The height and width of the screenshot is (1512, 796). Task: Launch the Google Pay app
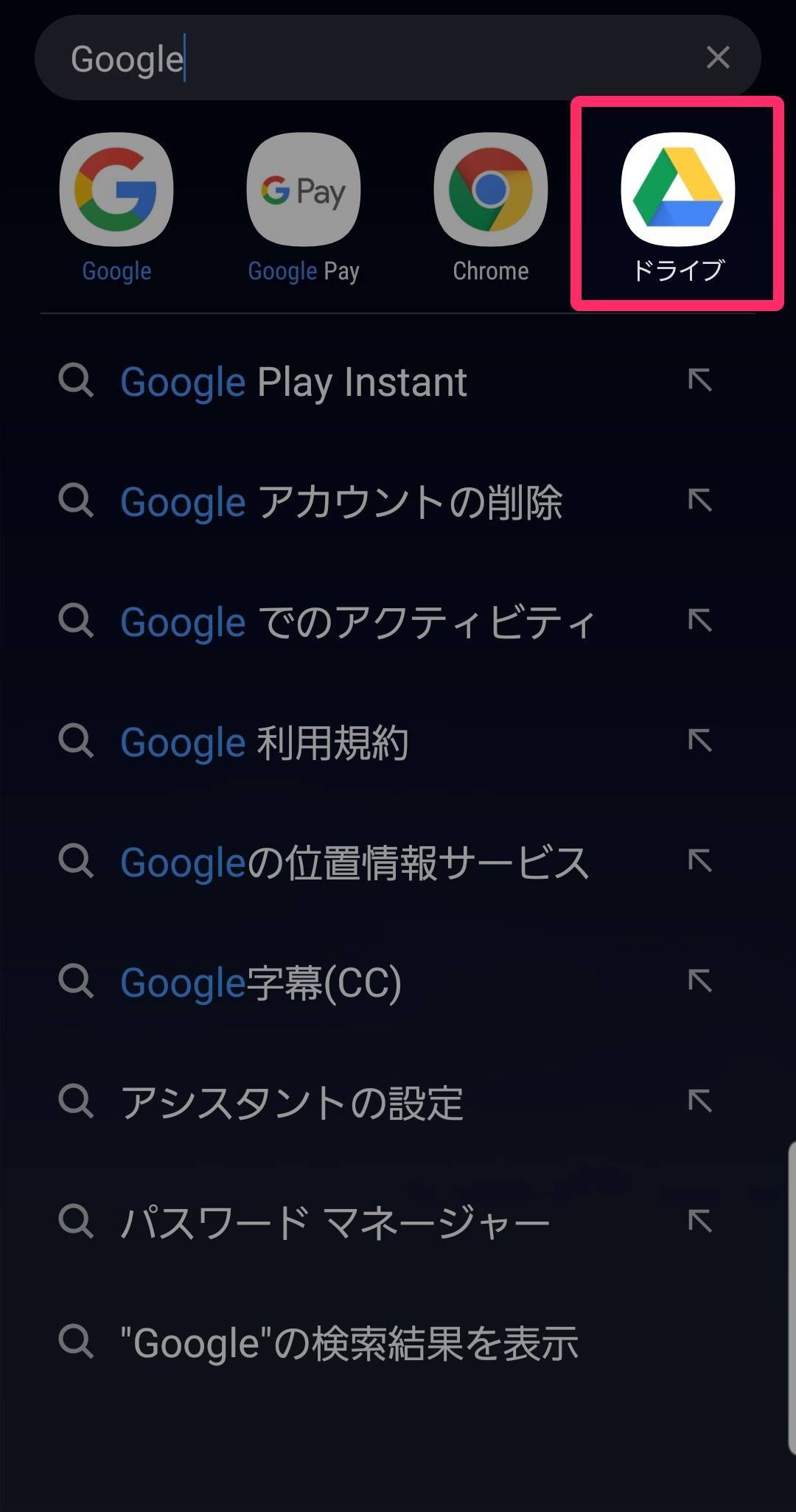click(304, 190)
